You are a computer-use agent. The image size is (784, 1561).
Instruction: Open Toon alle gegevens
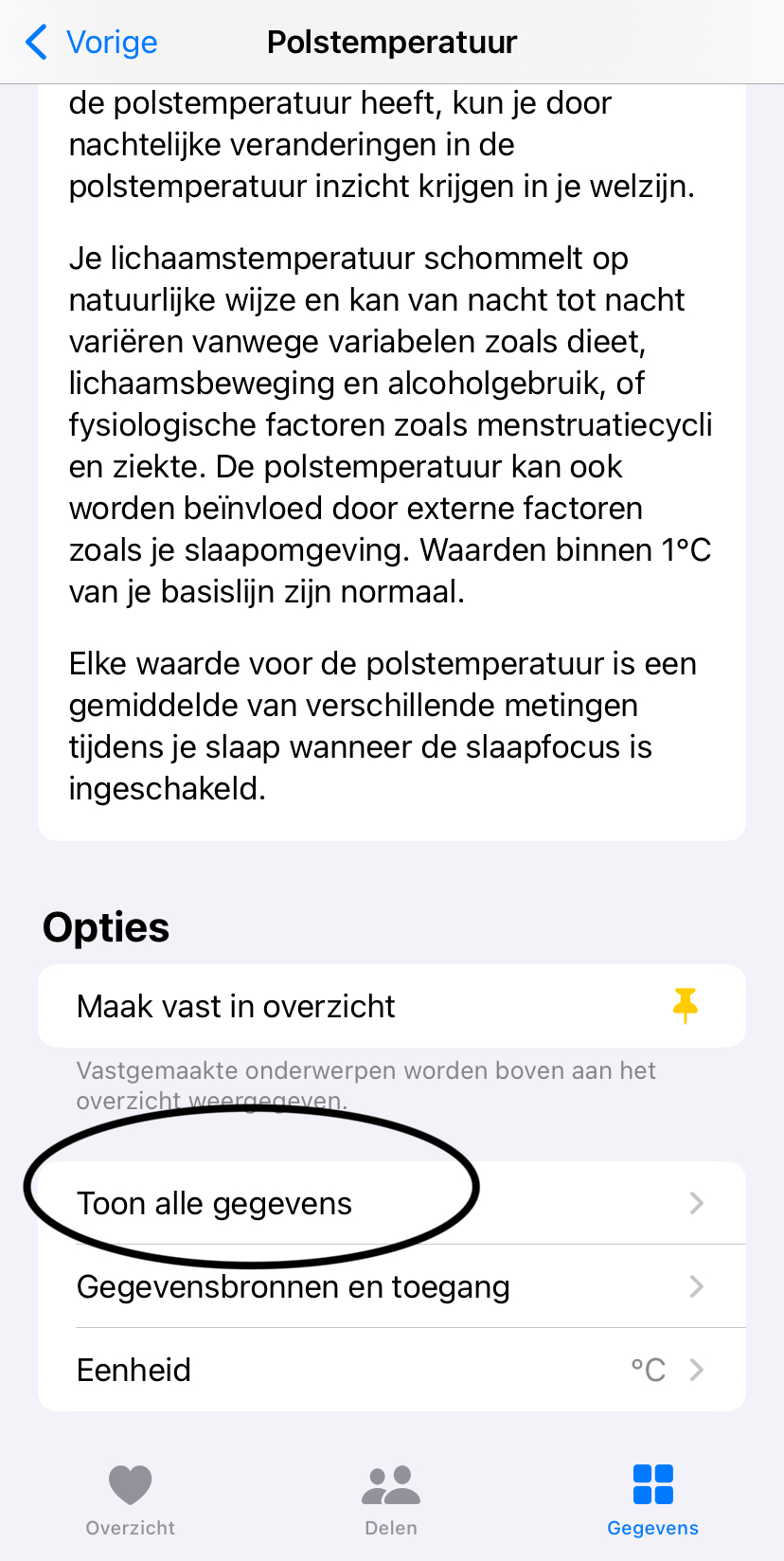391,1203
